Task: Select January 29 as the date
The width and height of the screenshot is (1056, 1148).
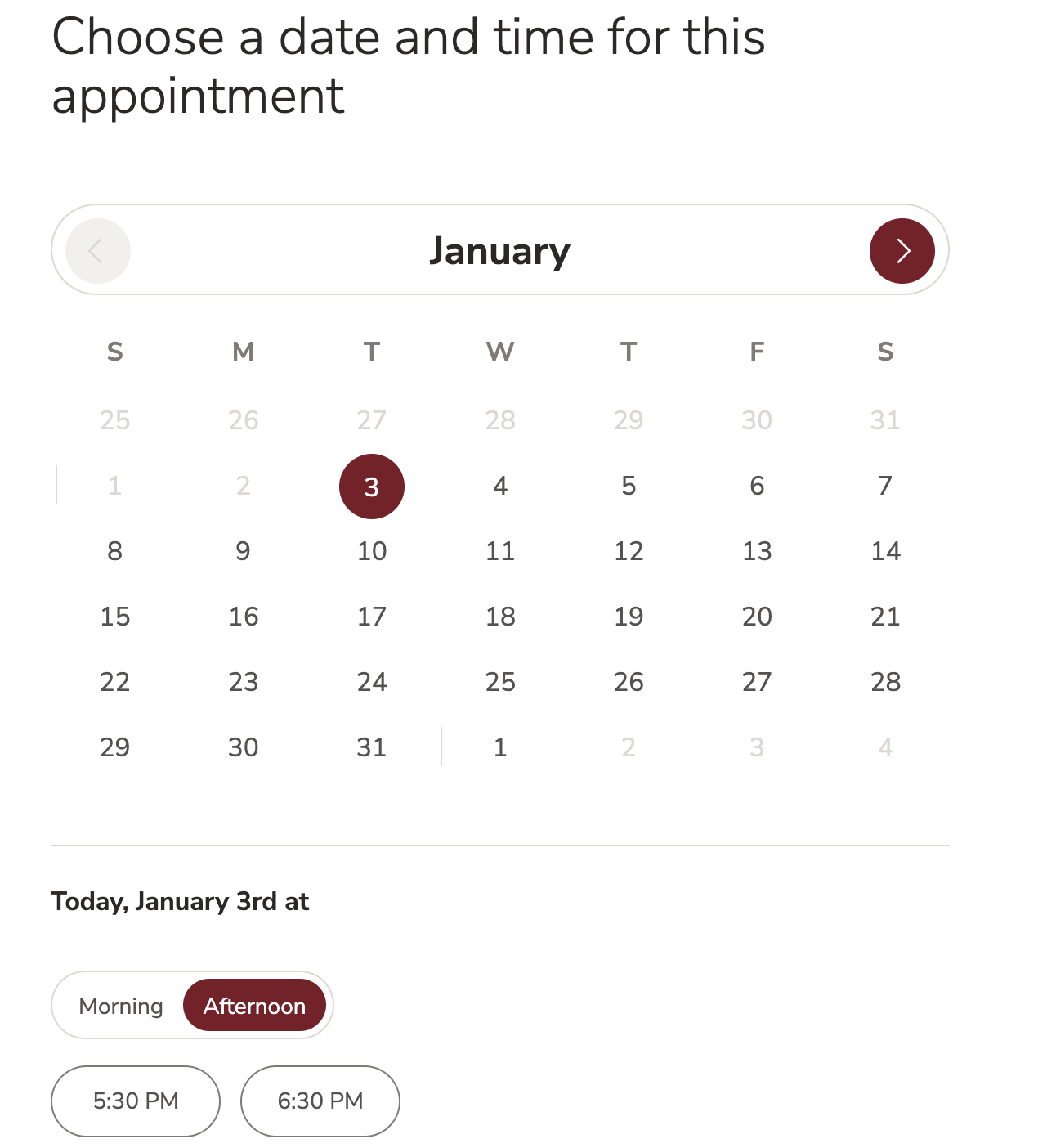Action: tap(115, 747)
